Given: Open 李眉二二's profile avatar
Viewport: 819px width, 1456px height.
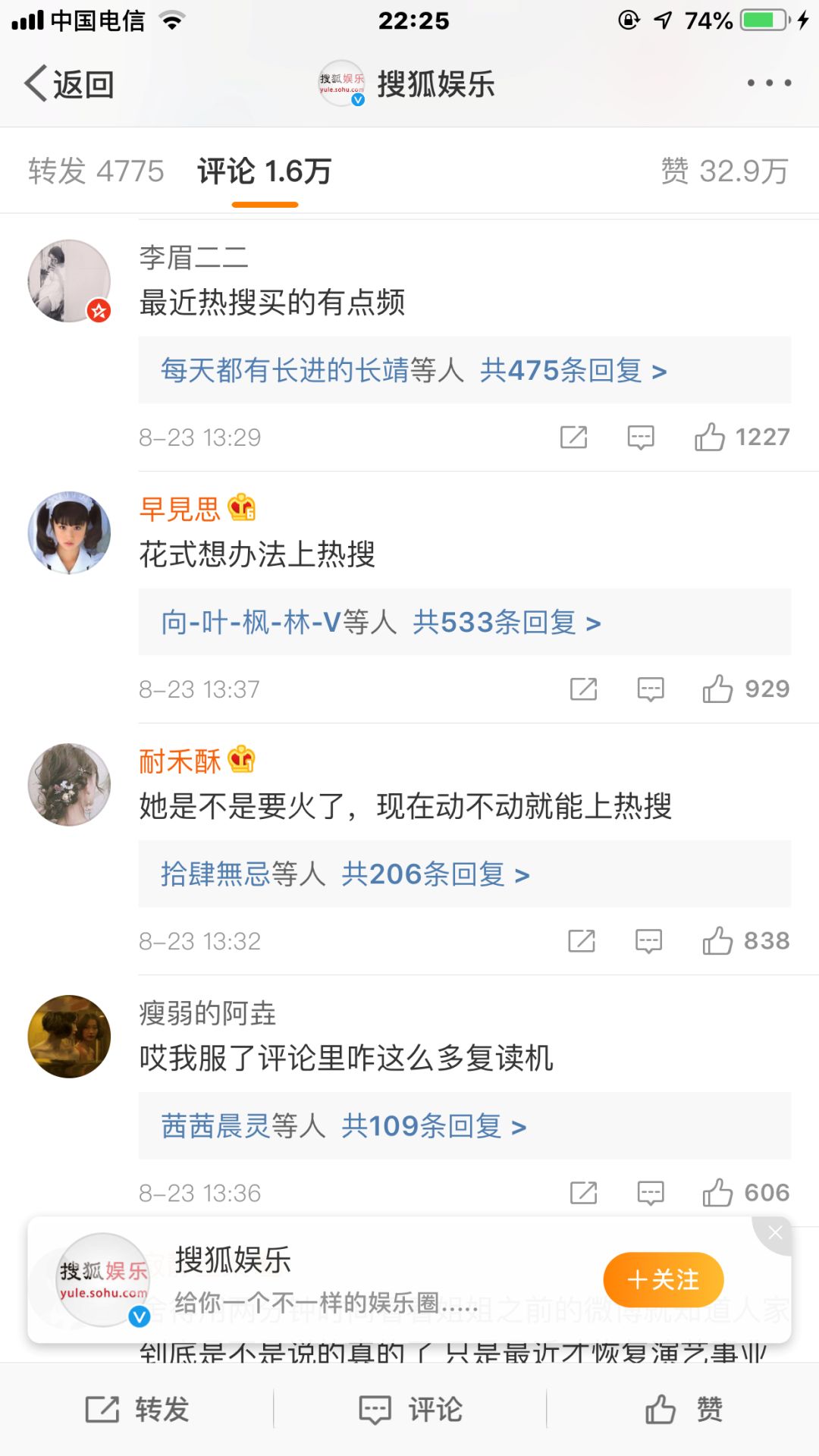Looking at the screenshot, I should tap(69, 281).
